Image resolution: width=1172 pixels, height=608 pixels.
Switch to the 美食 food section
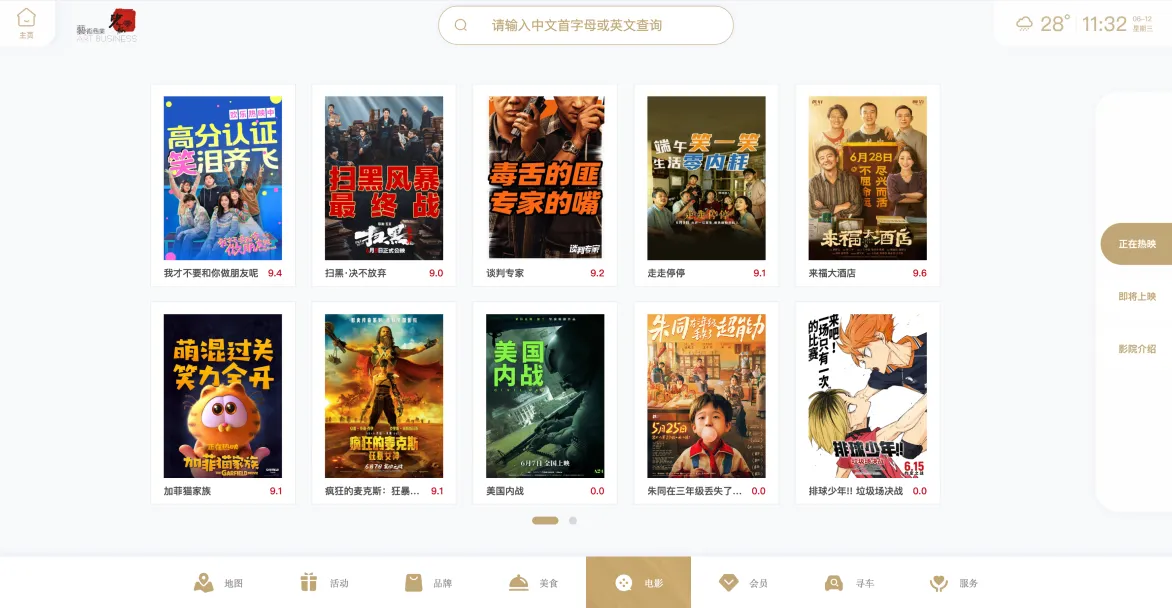tap(533, 583)
